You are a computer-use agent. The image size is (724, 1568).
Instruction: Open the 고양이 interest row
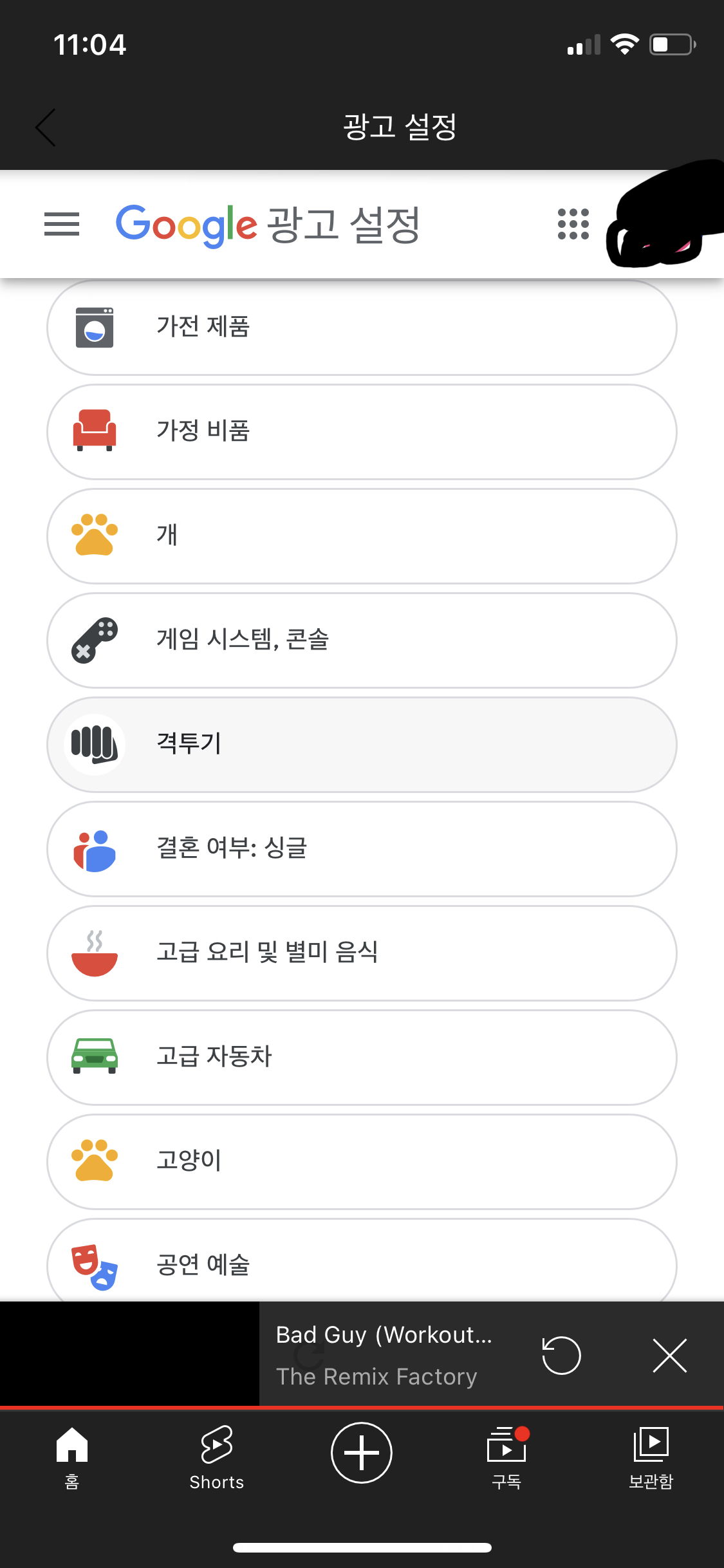coord(362,1162)
